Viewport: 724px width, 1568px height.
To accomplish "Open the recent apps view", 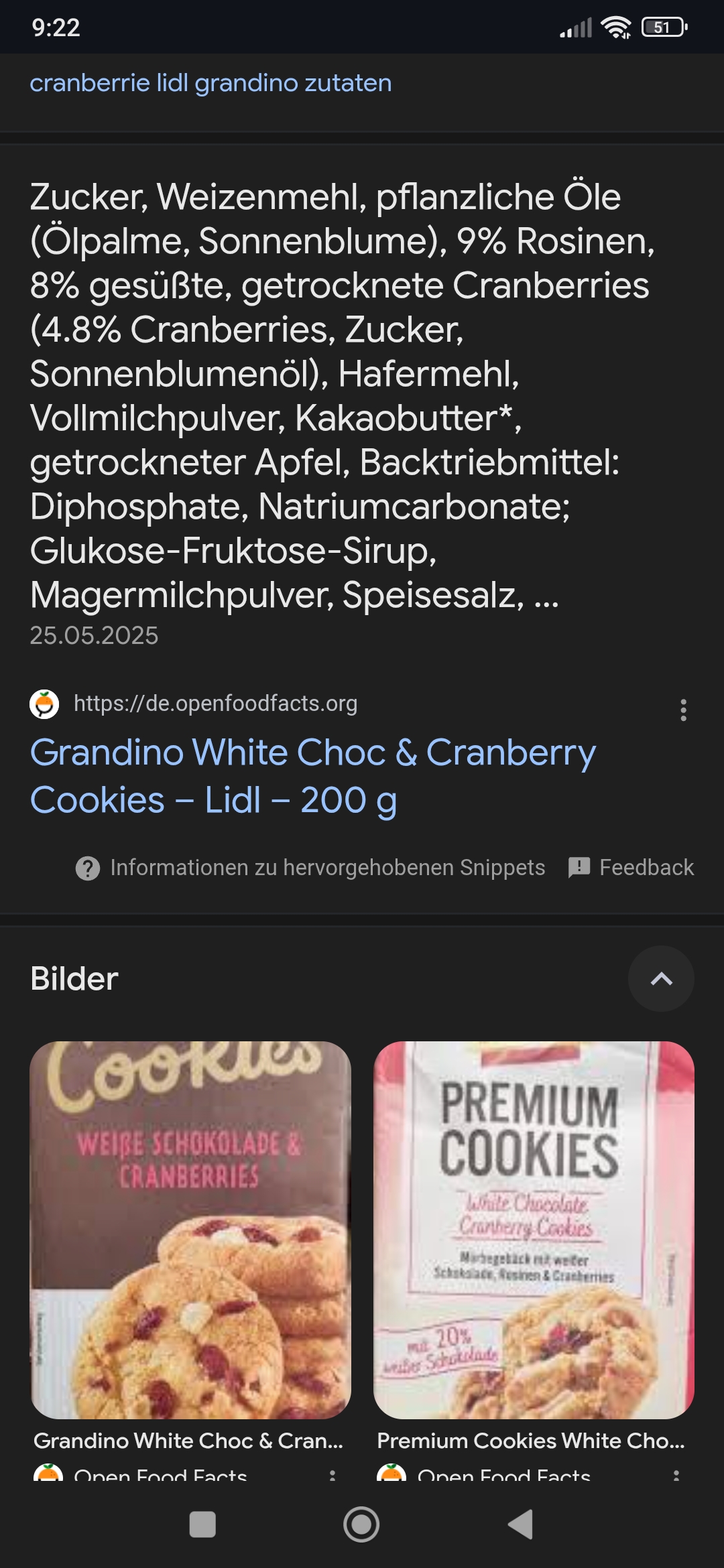I will point(202,1524).
